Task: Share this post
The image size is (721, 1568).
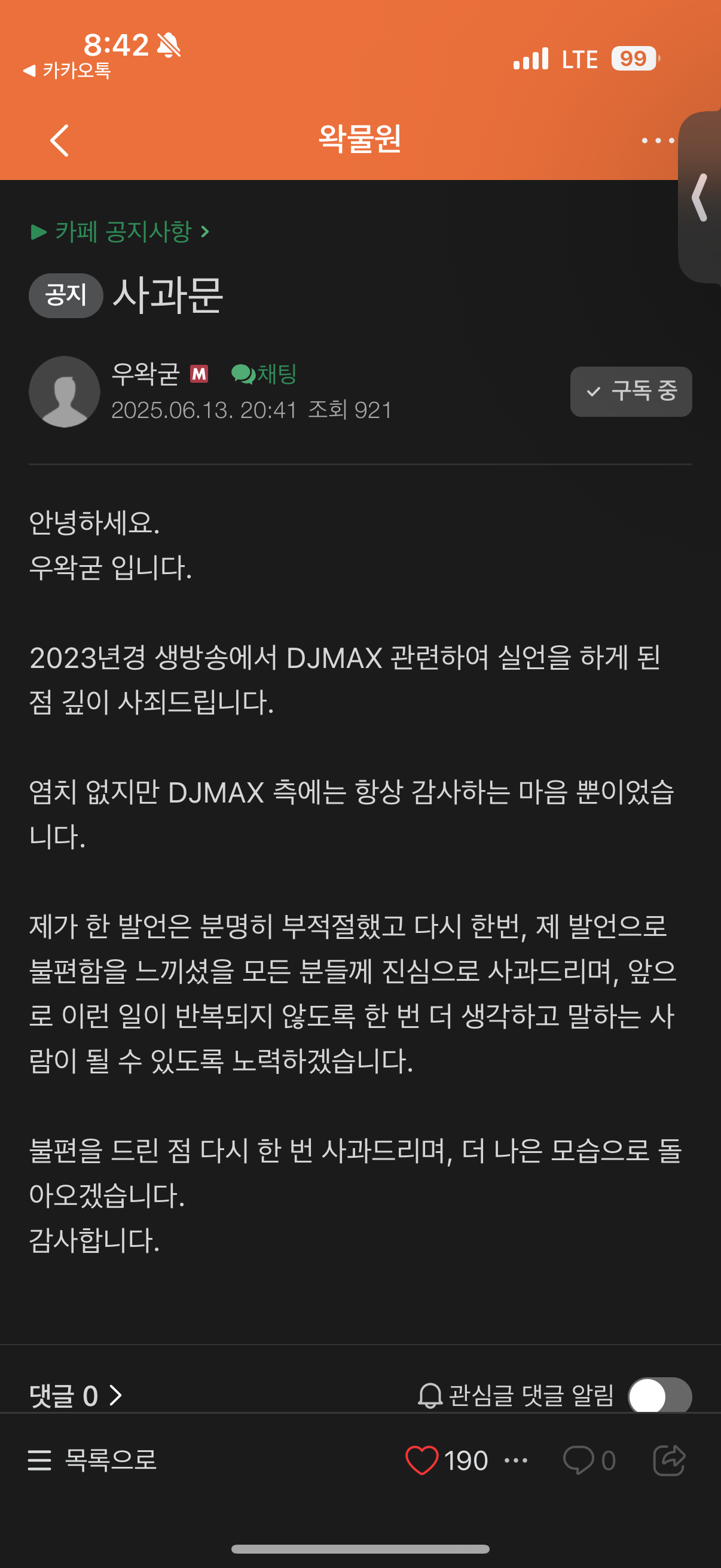Action: (x=668, y=1460)
